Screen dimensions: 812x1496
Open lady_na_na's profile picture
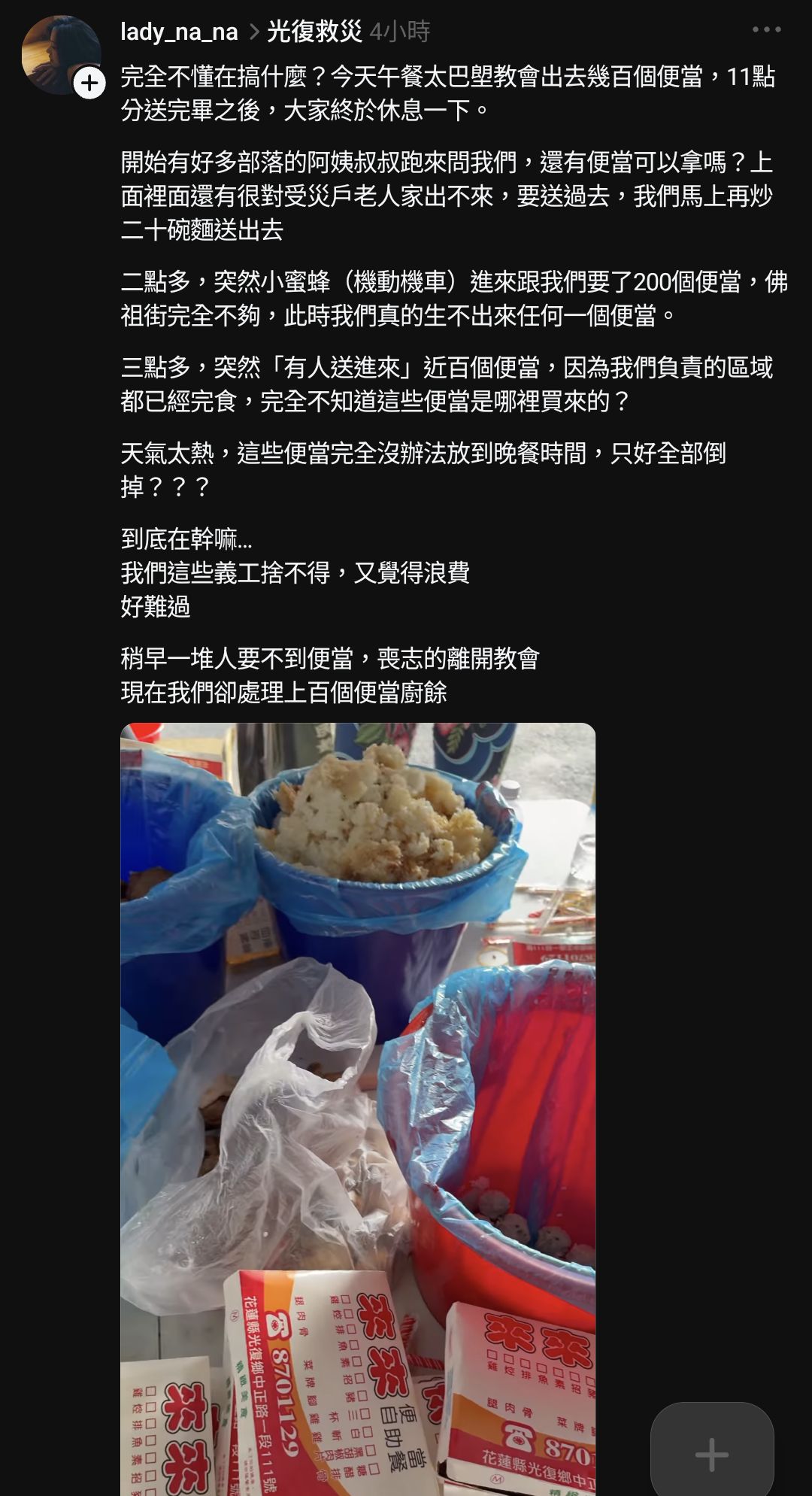tap(60, 54)
